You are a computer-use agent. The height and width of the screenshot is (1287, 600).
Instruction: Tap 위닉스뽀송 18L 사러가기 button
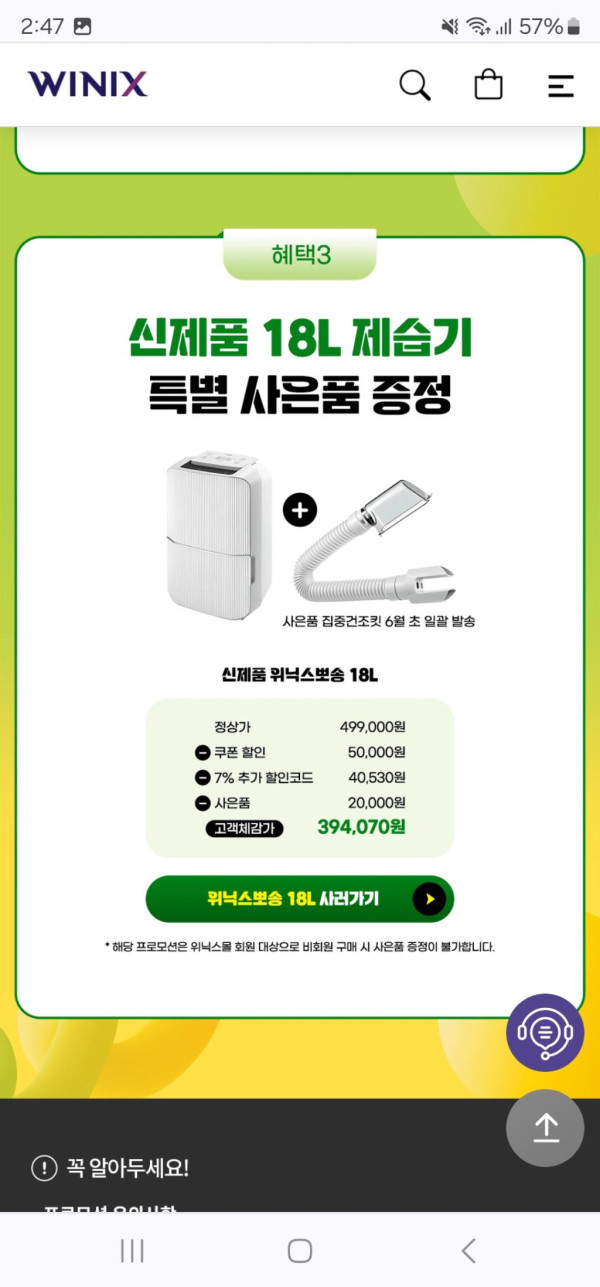coord(300,898)
